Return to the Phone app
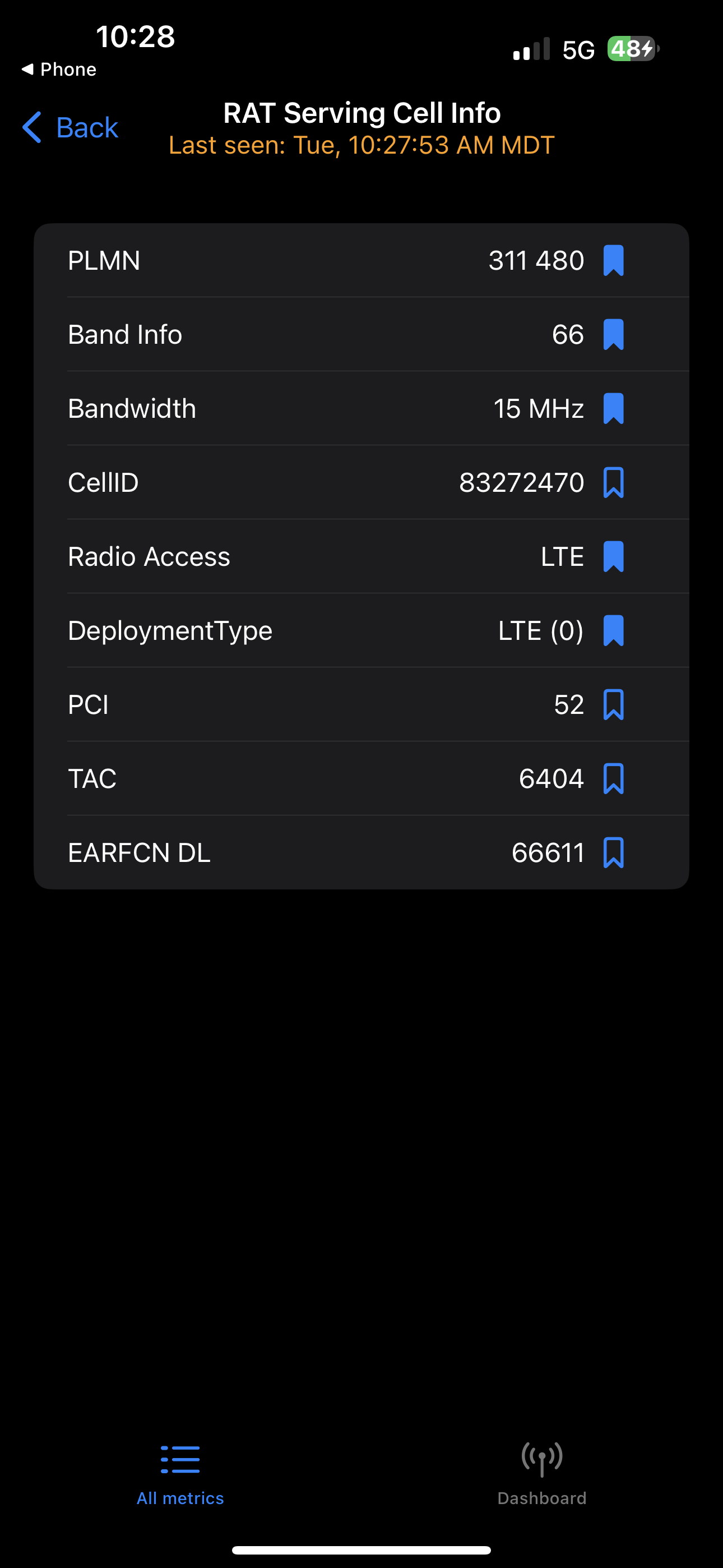 [59, 70]
